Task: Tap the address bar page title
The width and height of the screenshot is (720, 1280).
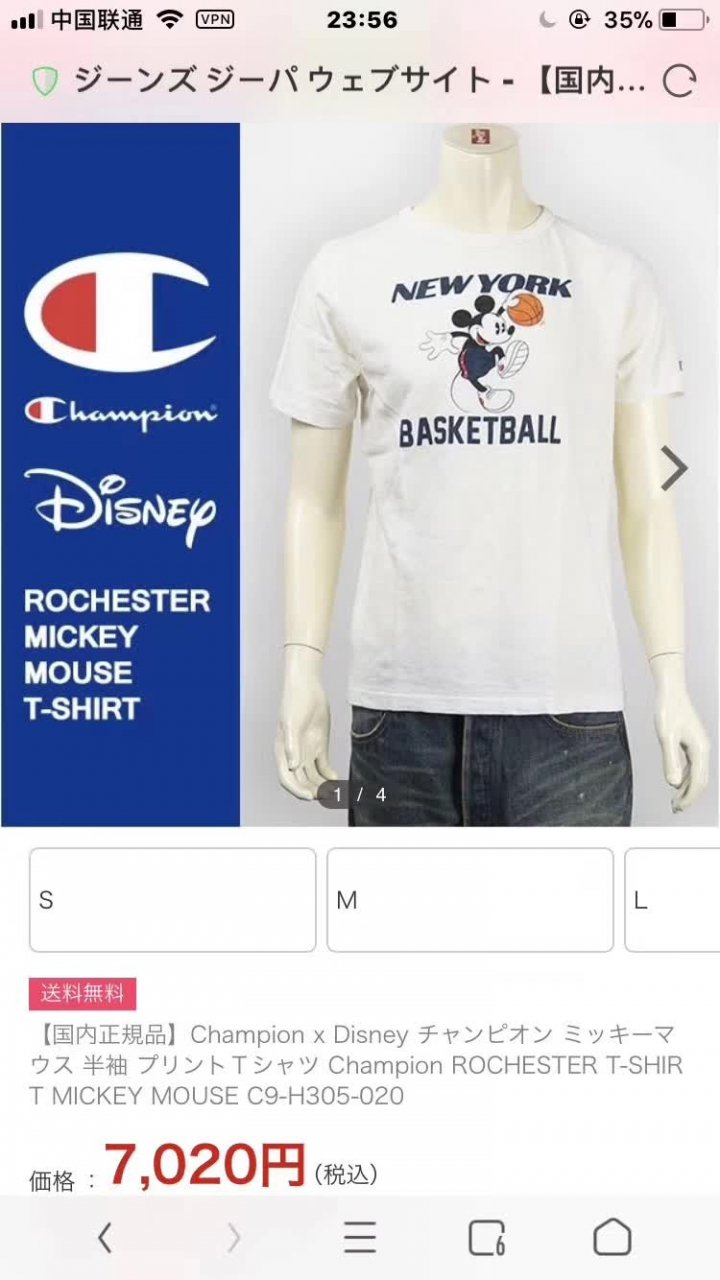Action: coord(355,81)
